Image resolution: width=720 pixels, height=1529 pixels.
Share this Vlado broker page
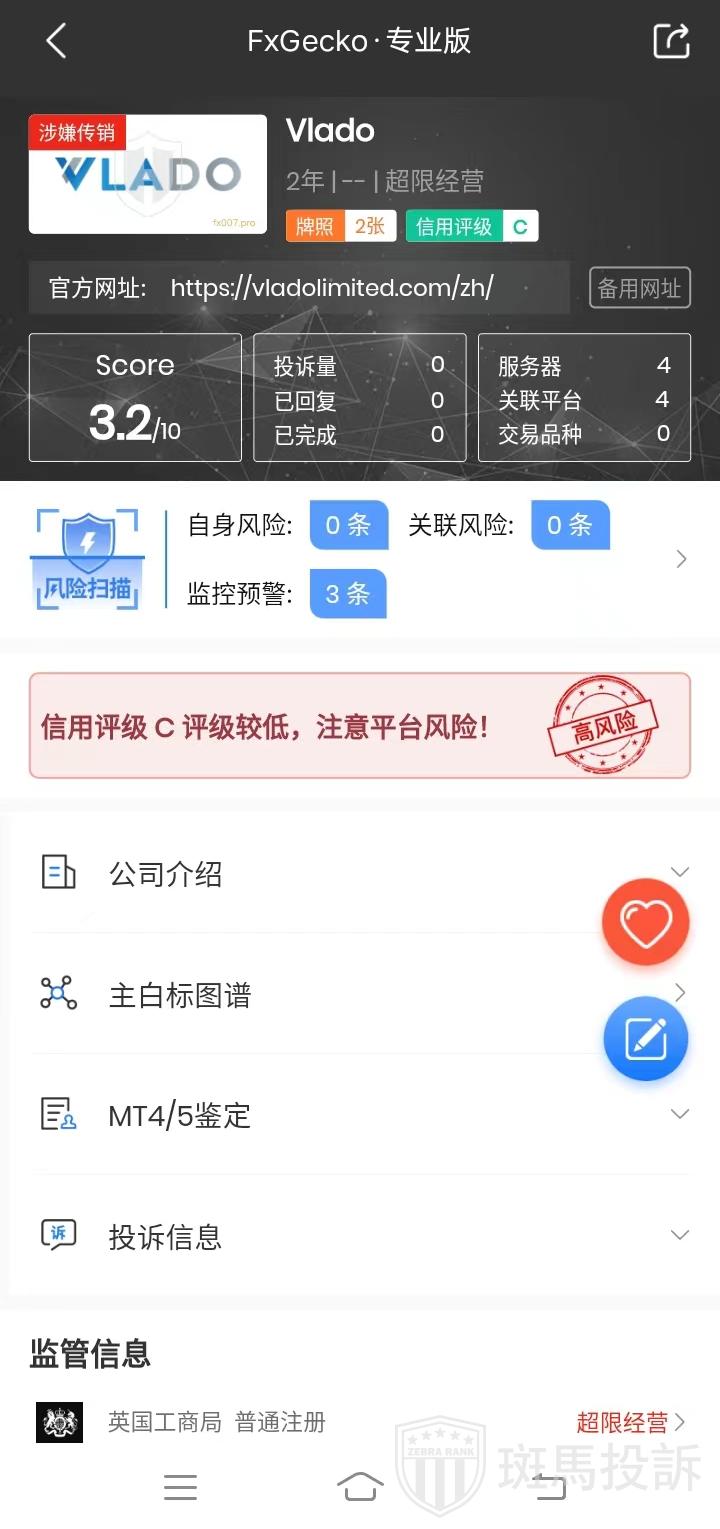(x=671, y=41)
